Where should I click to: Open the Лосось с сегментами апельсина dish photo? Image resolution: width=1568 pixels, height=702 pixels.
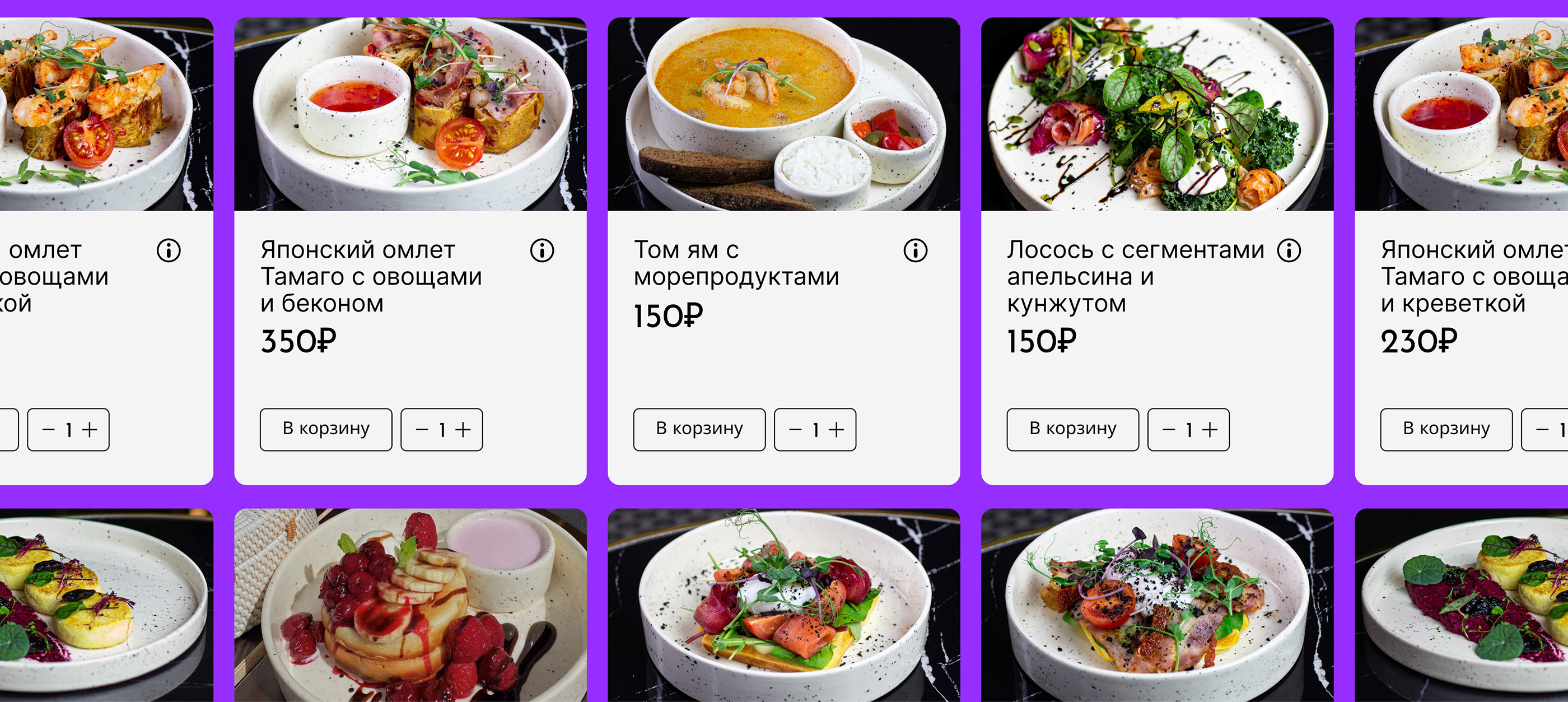click(x=1157, y=114)
